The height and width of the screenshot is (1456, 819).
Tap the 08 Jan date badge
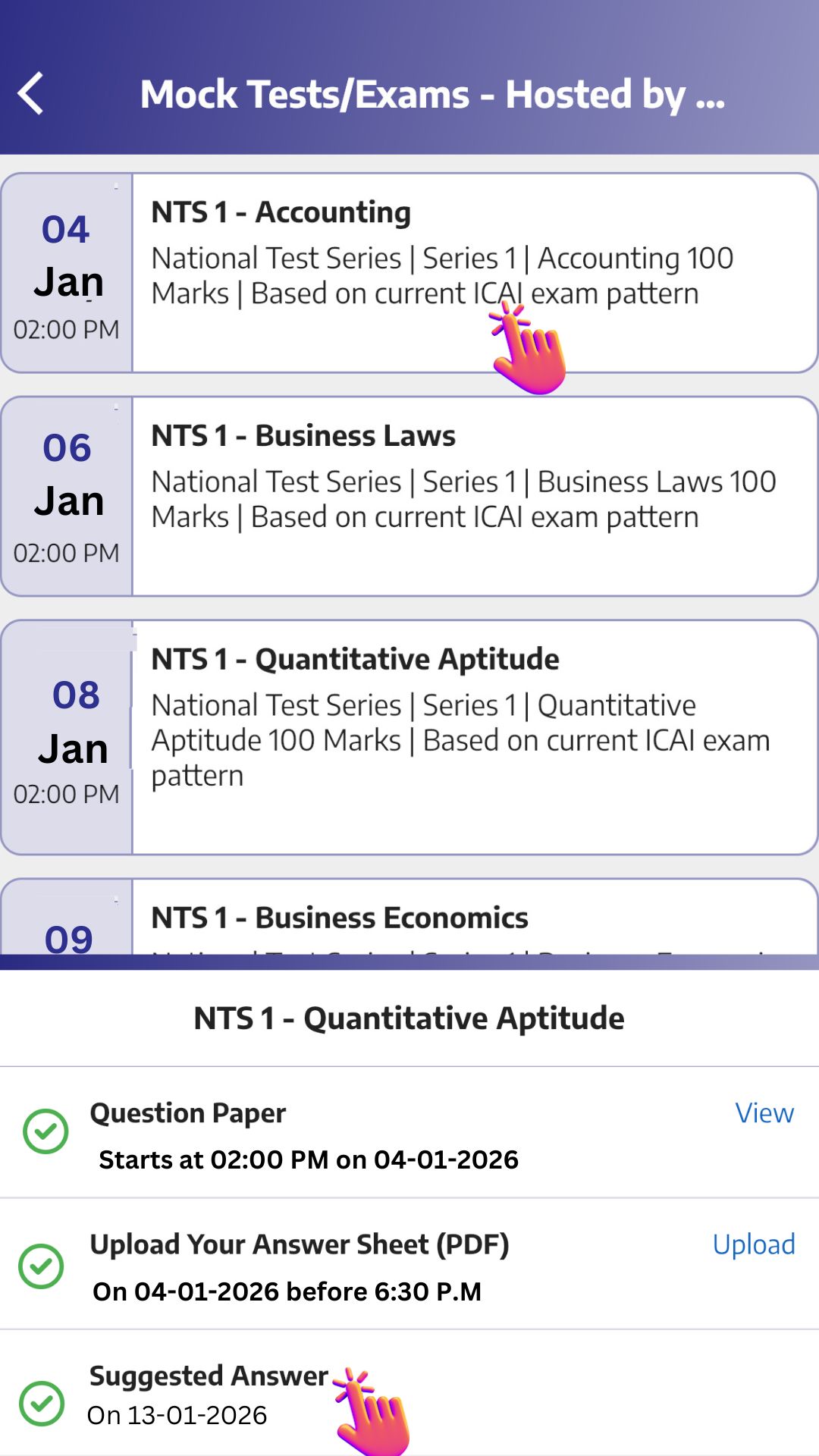coord(67,739)
